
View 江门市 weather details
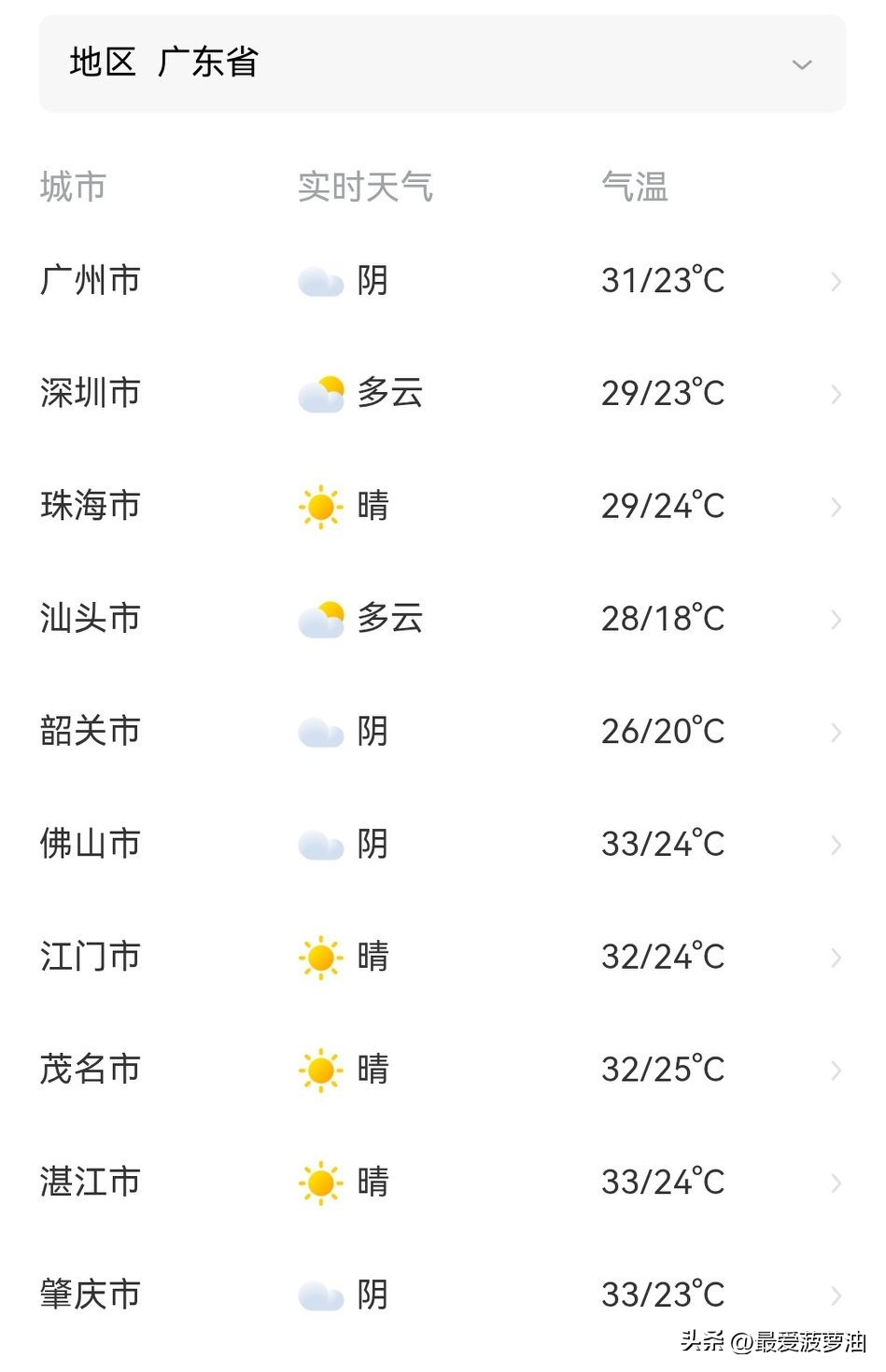(x=443, y=957)
